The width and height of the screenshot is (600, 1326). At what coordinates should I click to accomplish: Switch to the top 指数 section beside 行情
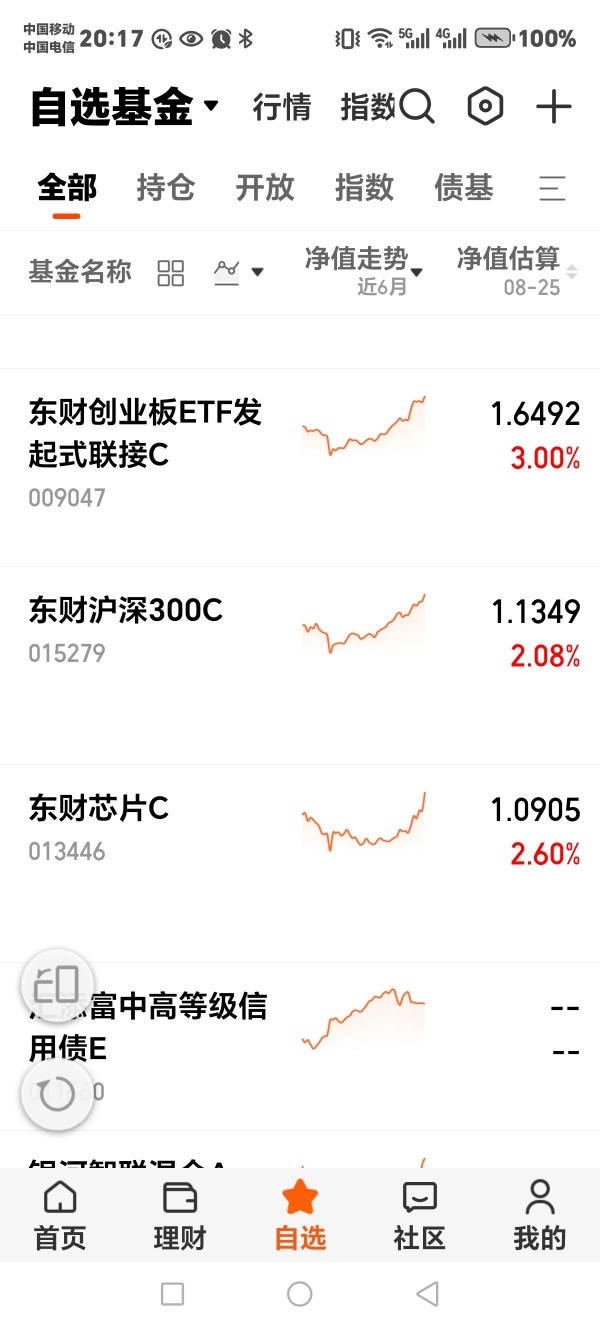click(x=368, y=107)
